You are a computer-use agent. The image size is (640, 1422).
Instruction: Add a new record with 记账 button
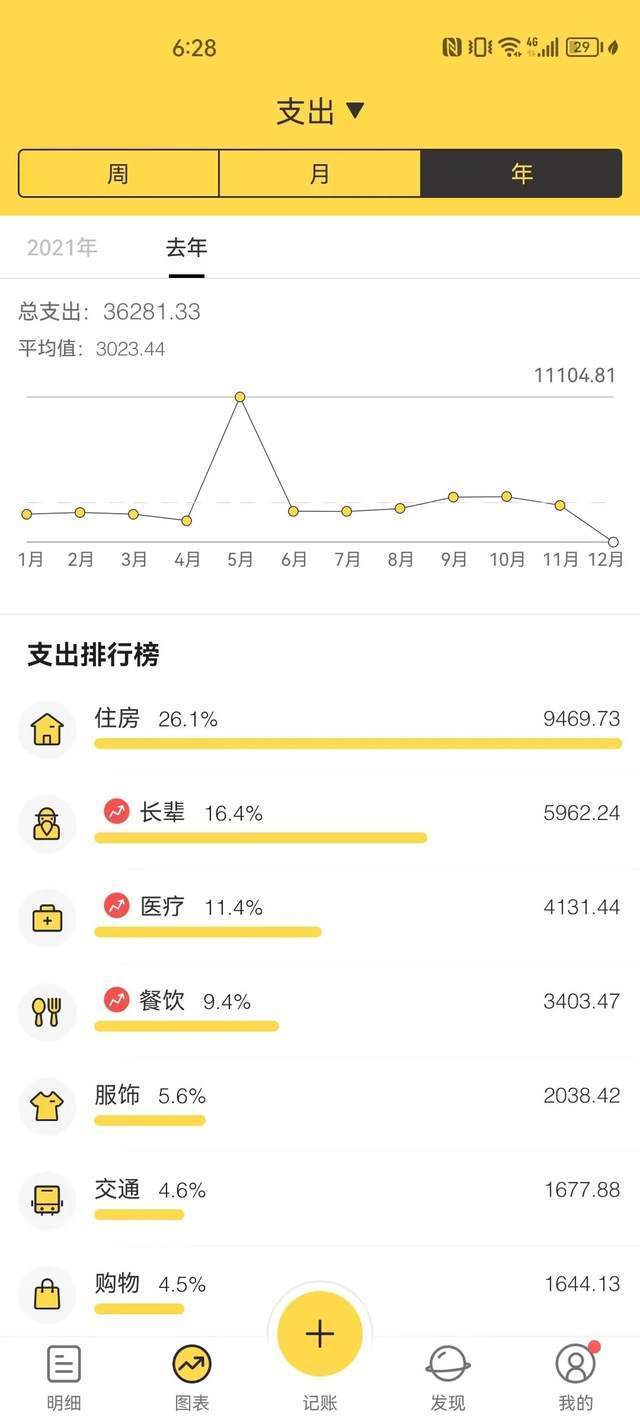click(x=320, y=1334)
